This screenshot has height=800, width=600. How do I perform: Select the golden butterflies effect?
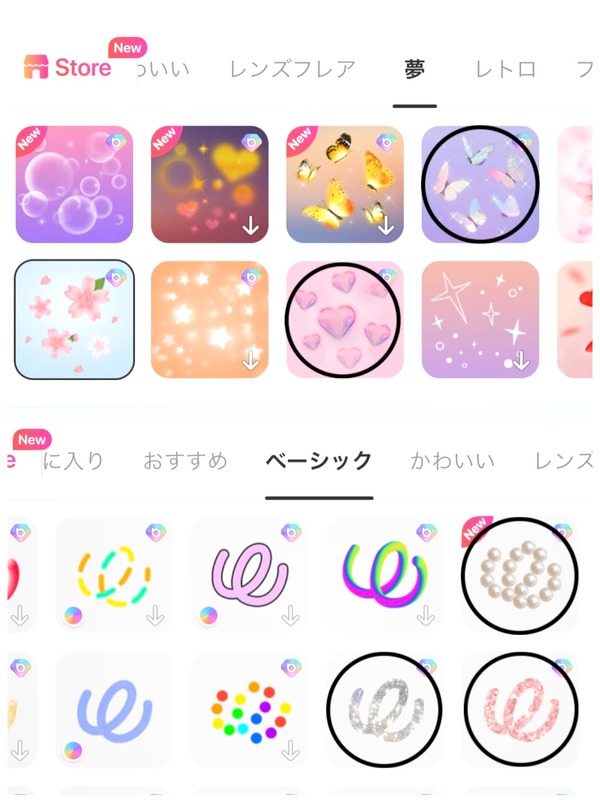[345, 185]
